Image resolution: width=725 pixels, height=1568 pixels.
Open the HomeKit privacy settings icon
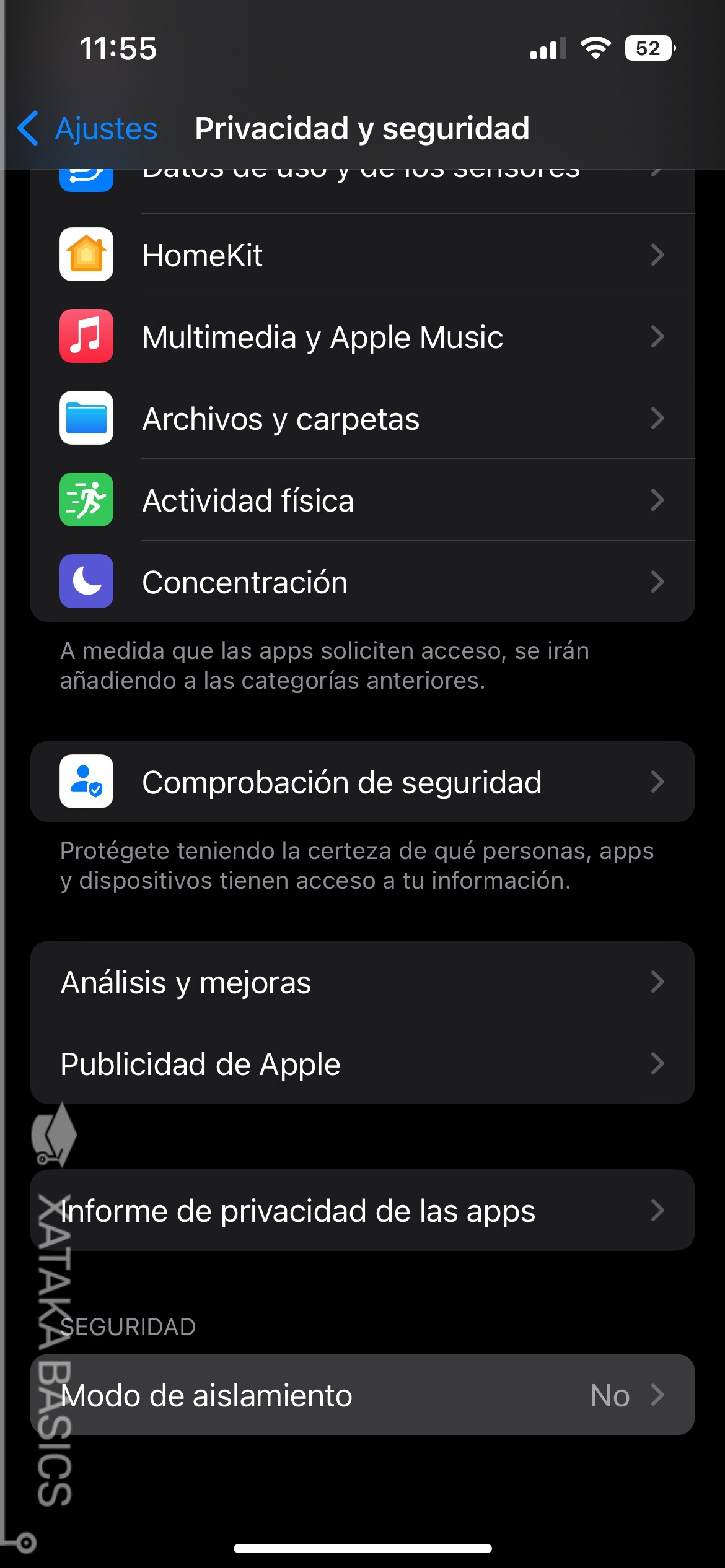(86, 255)
